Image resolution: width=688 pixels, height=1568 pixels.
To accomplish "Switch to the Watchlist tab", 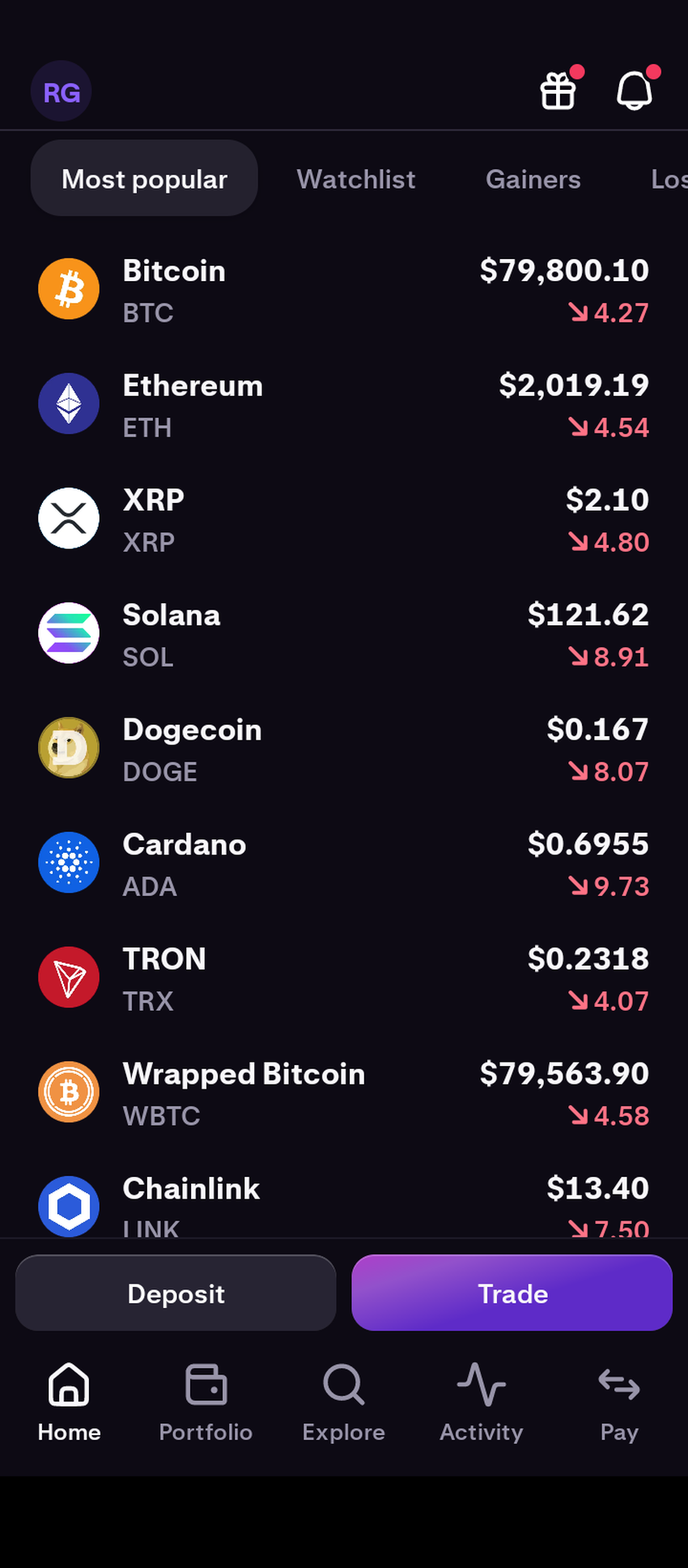I will click(355, 179).
